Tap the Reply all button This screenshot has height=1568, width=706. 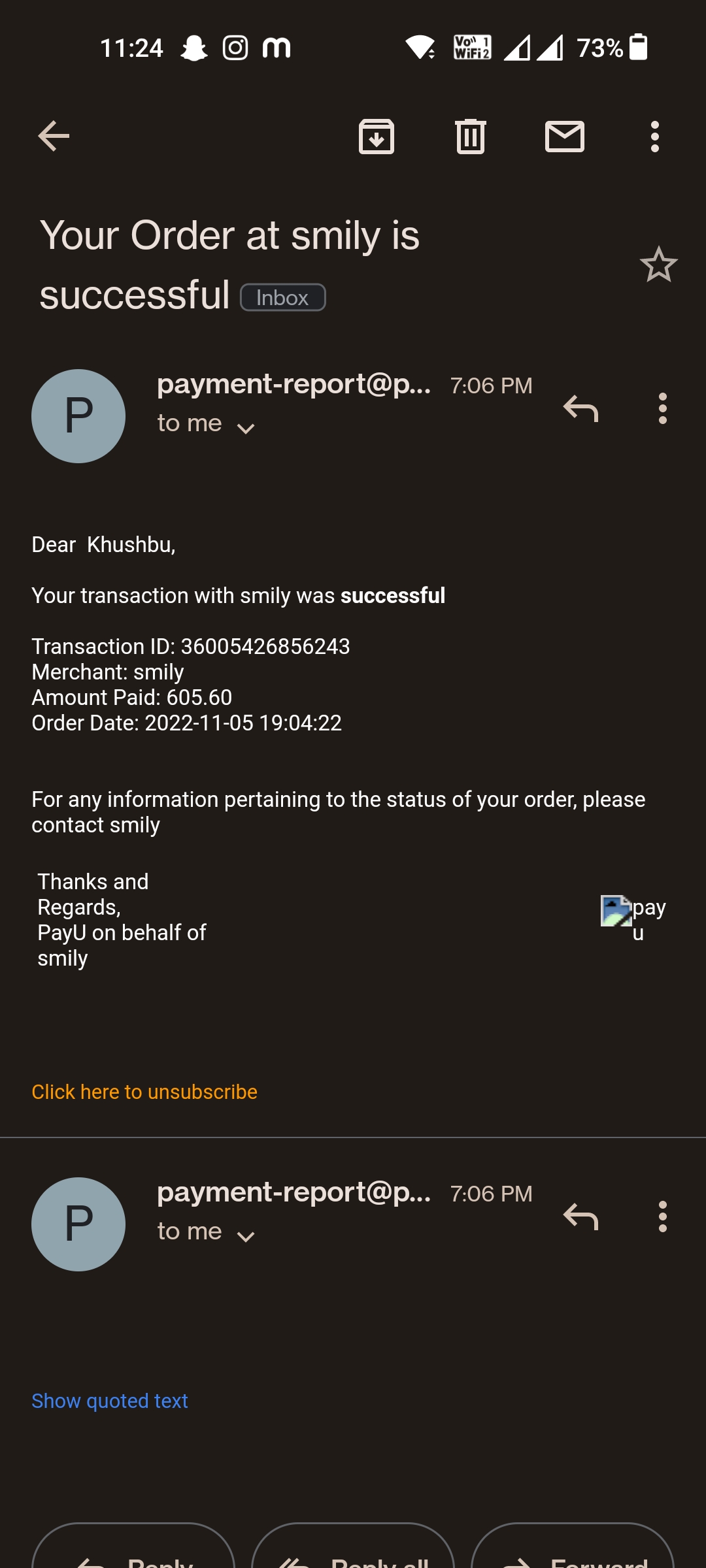[x=353, y=1552]
